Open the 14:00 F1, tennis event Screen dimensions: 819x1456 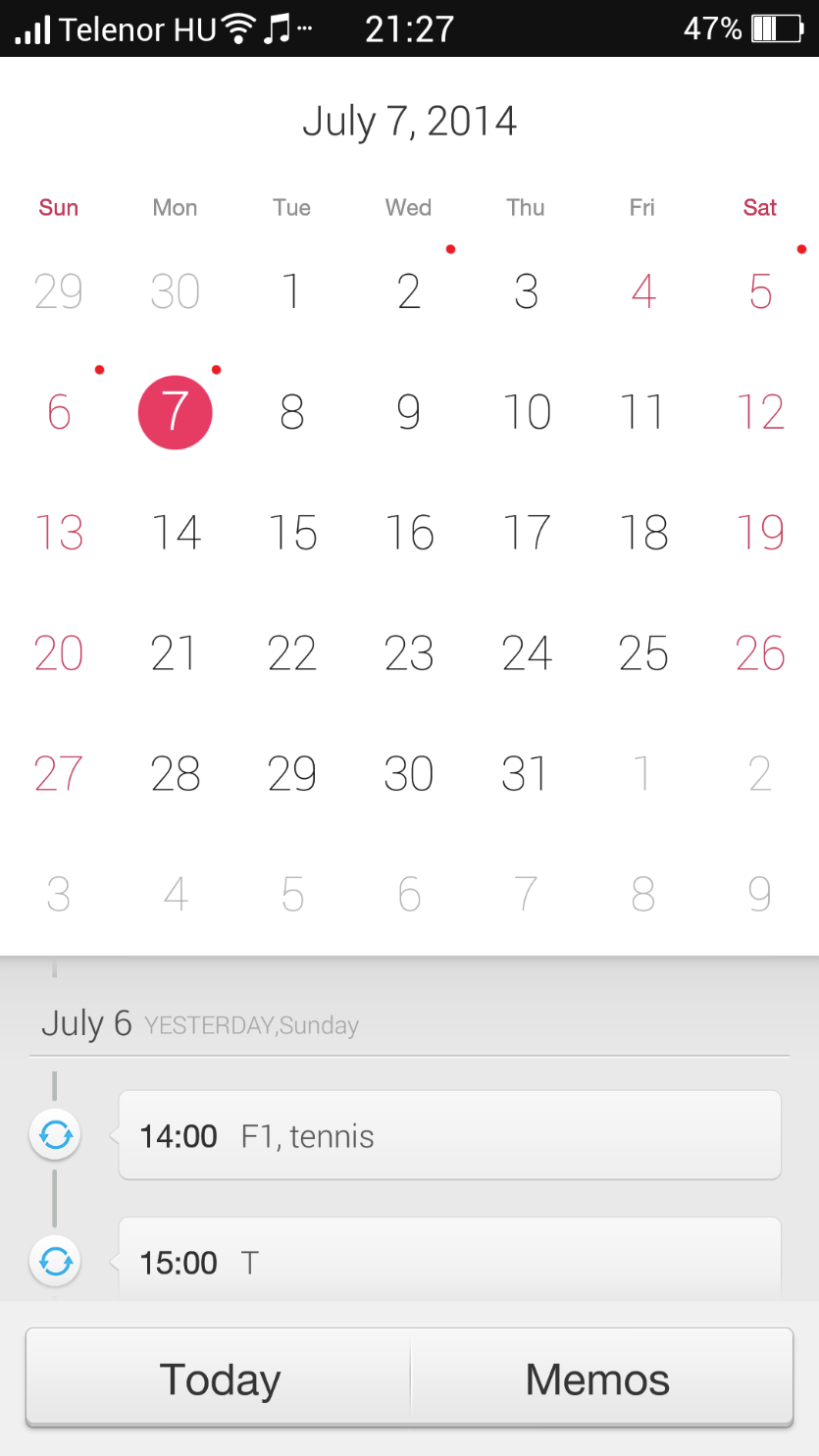tap(449, 1136)
